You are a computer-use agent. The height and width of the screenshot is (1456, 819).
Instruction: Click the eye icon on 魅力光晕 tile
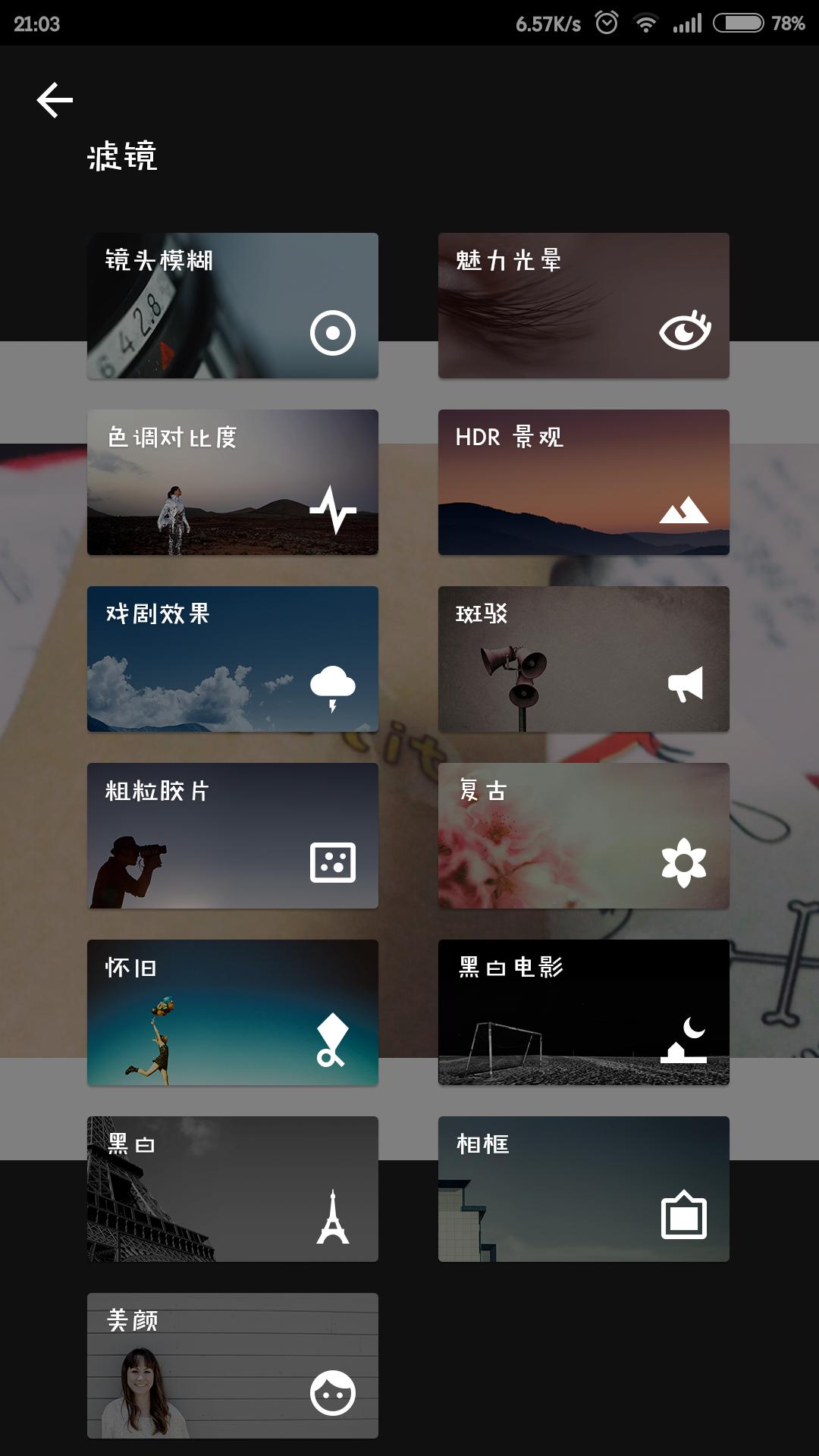[x=685, y=331]
